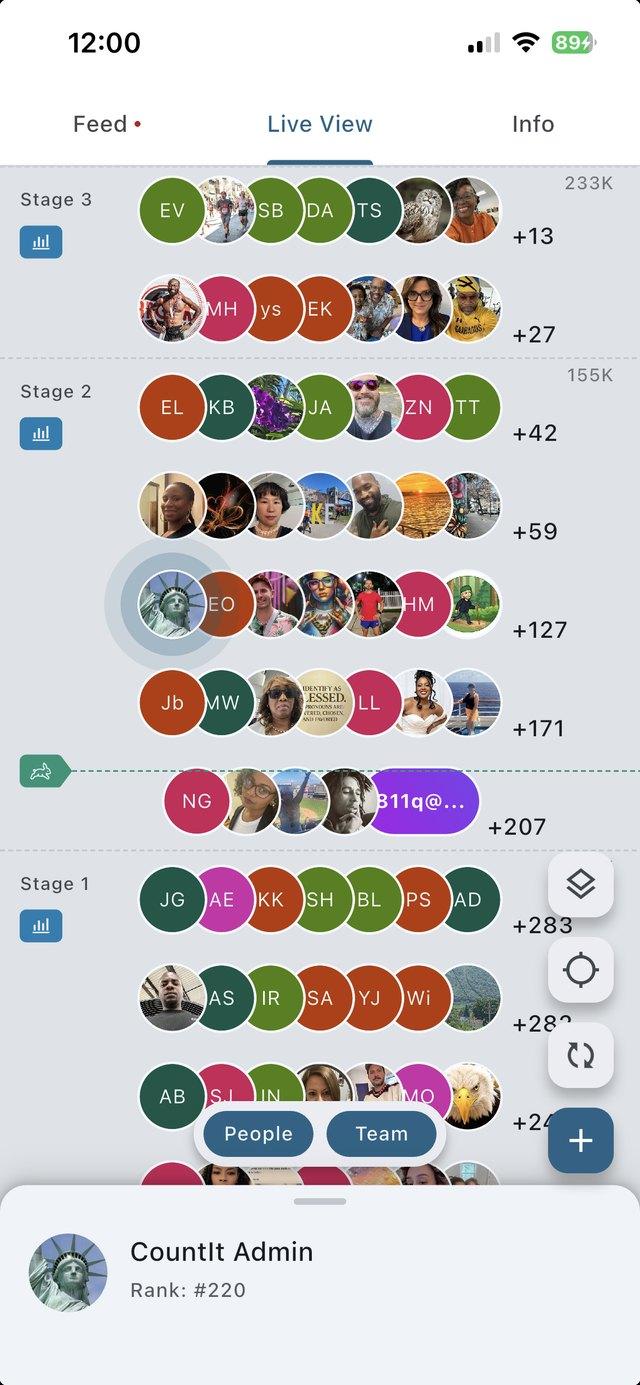Select the AB avatar in Stage 1
This screenshot has height=1385, width=640.
coord(172,1097)
